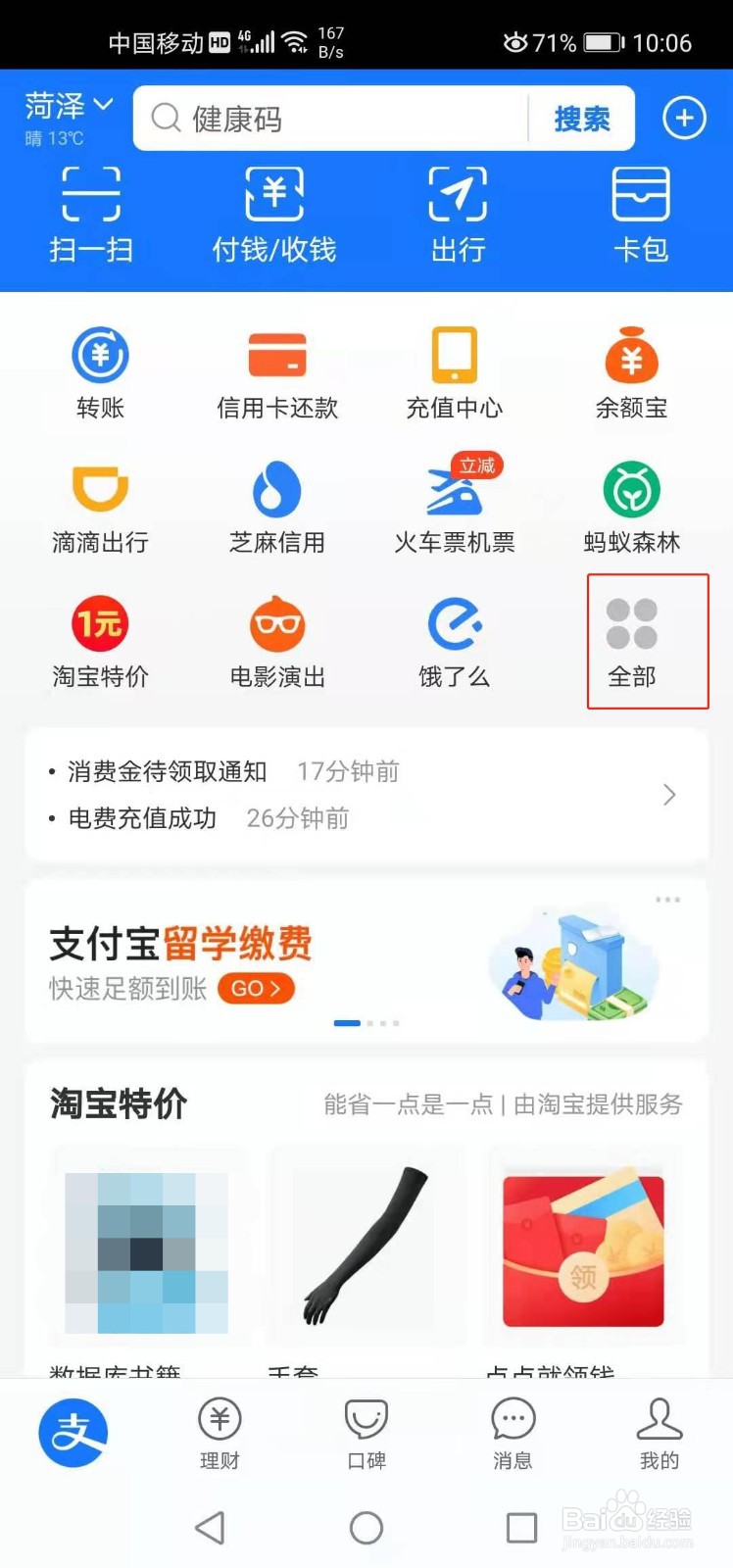The height and width of the screenshot is (1568, 733).
Task: Open Credit Card Repayment (信用卡还款)
Action: tap(277, 367)
